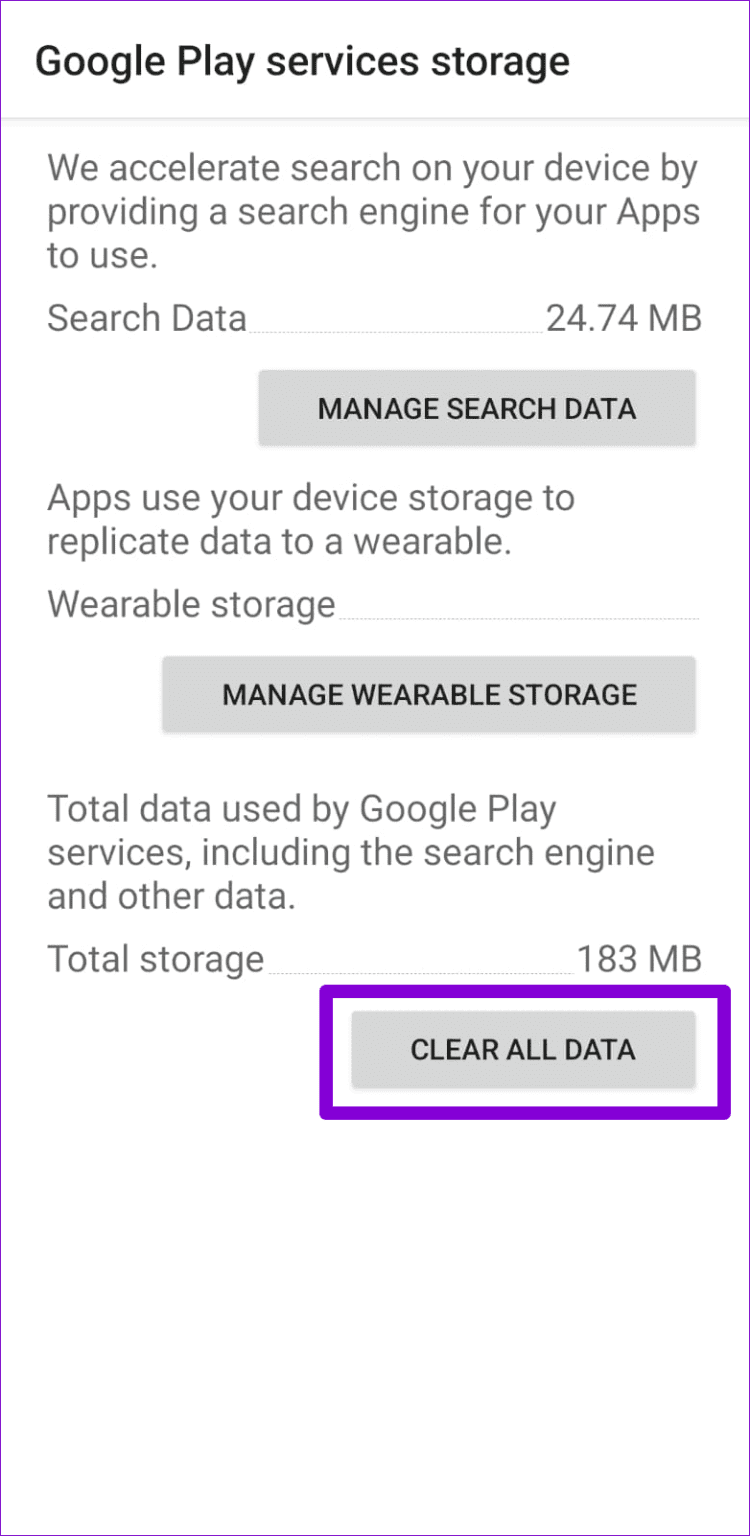Tap the 183 MB total storage value
The width and height of the screenshot is (750, 1536).
639,958
